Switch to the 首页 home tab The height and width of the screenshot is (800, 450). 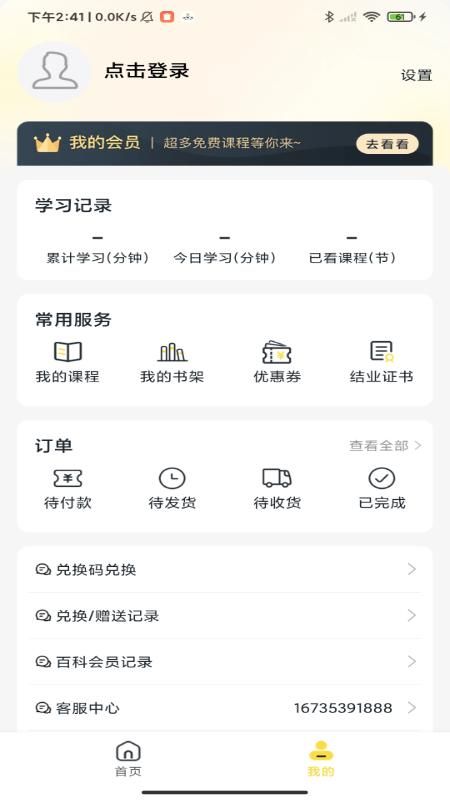click(128, 759)
